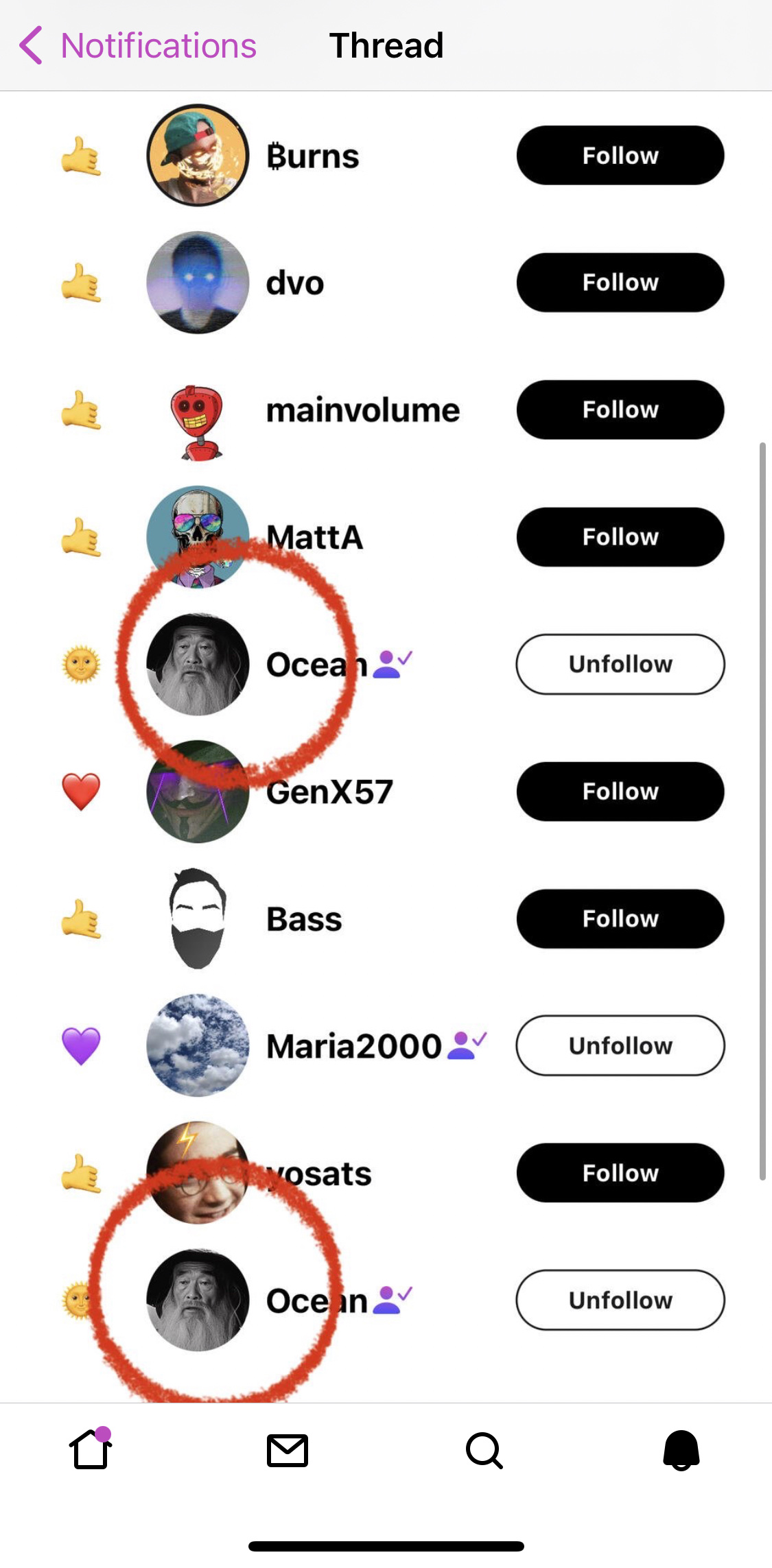Open the notifications bell tab
Image resolution: width=772 pixels, height=1568 pixels.
click(681, 1450)
